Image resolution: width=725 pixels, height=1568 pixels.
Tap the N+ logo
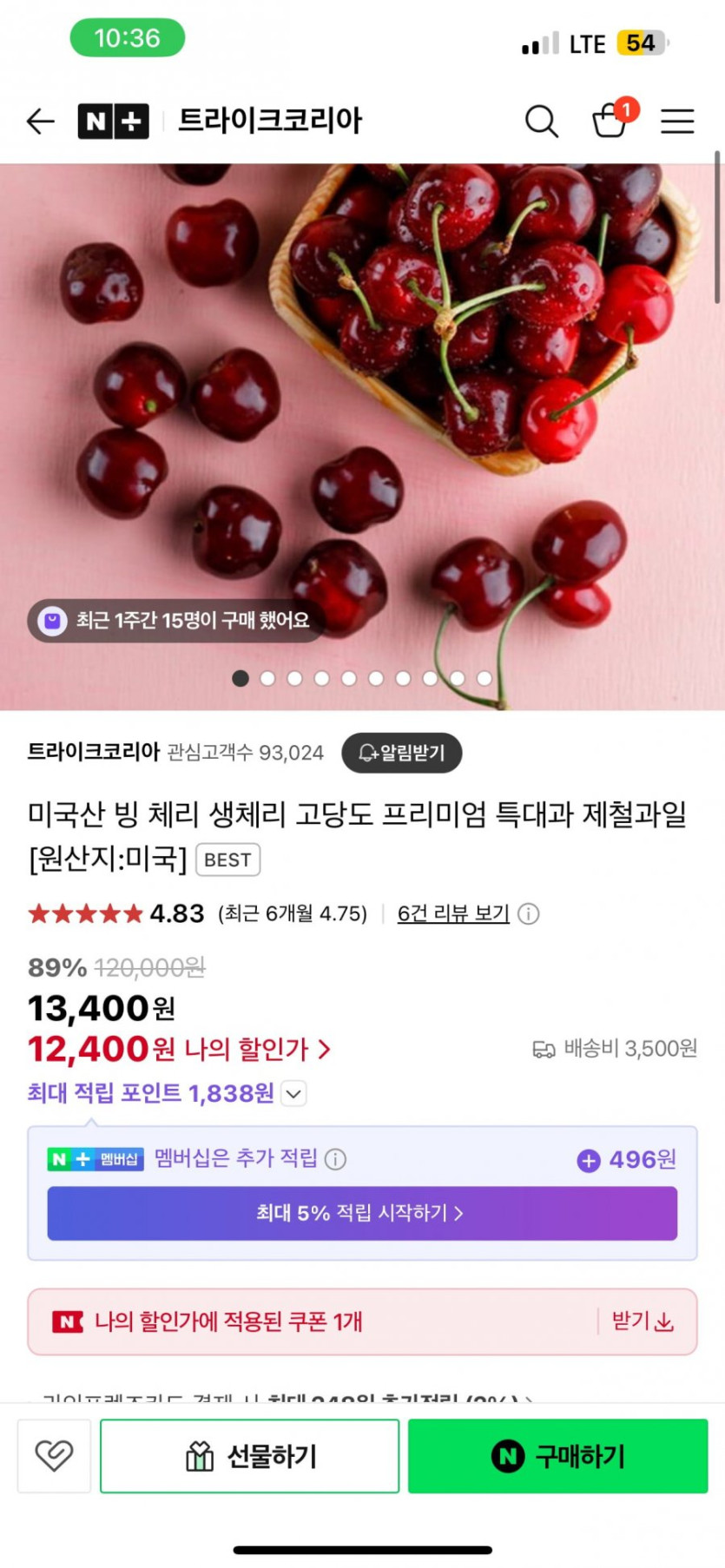pos(113,122)
